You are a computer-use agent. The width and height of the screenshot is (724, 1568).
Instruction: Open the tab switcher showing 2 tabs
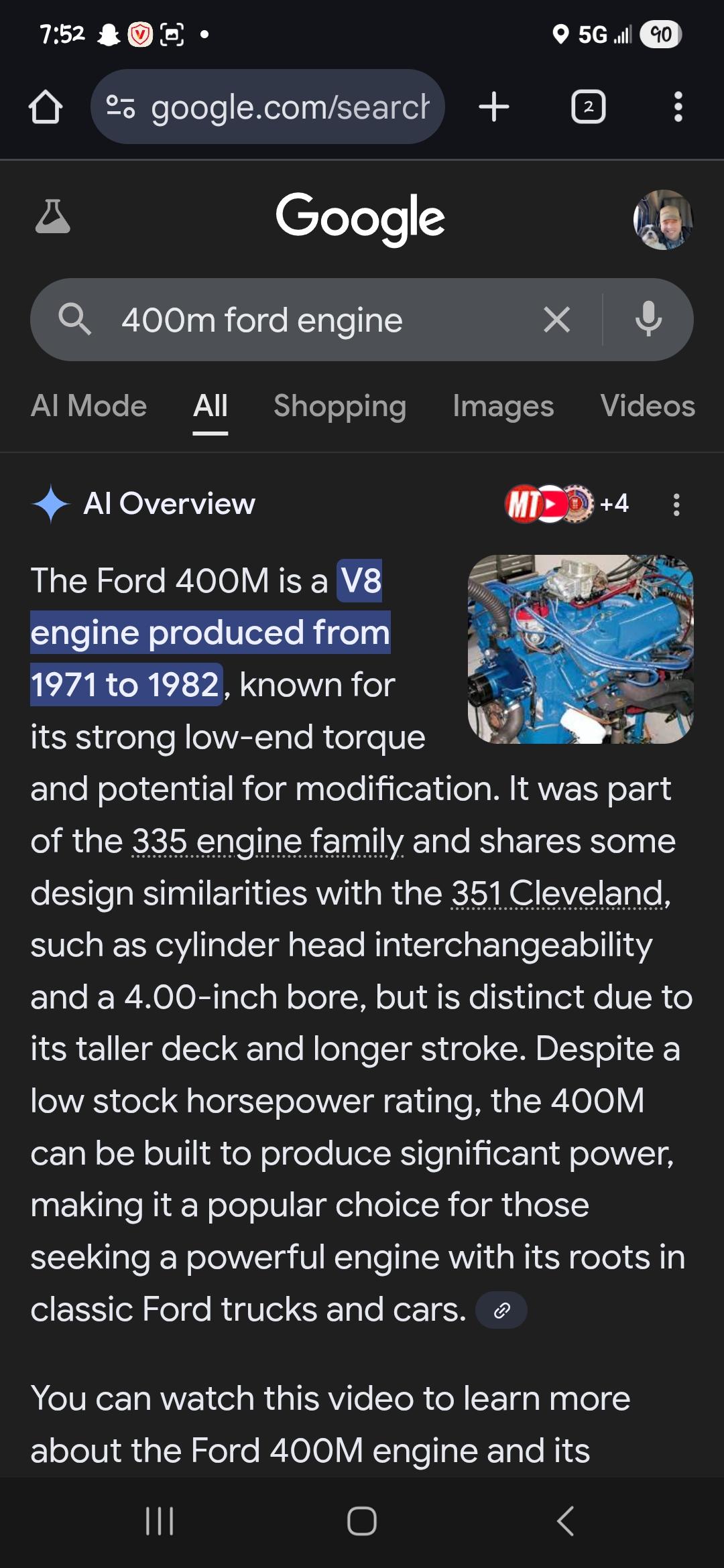pyautogui.click(x=588, y=107)
